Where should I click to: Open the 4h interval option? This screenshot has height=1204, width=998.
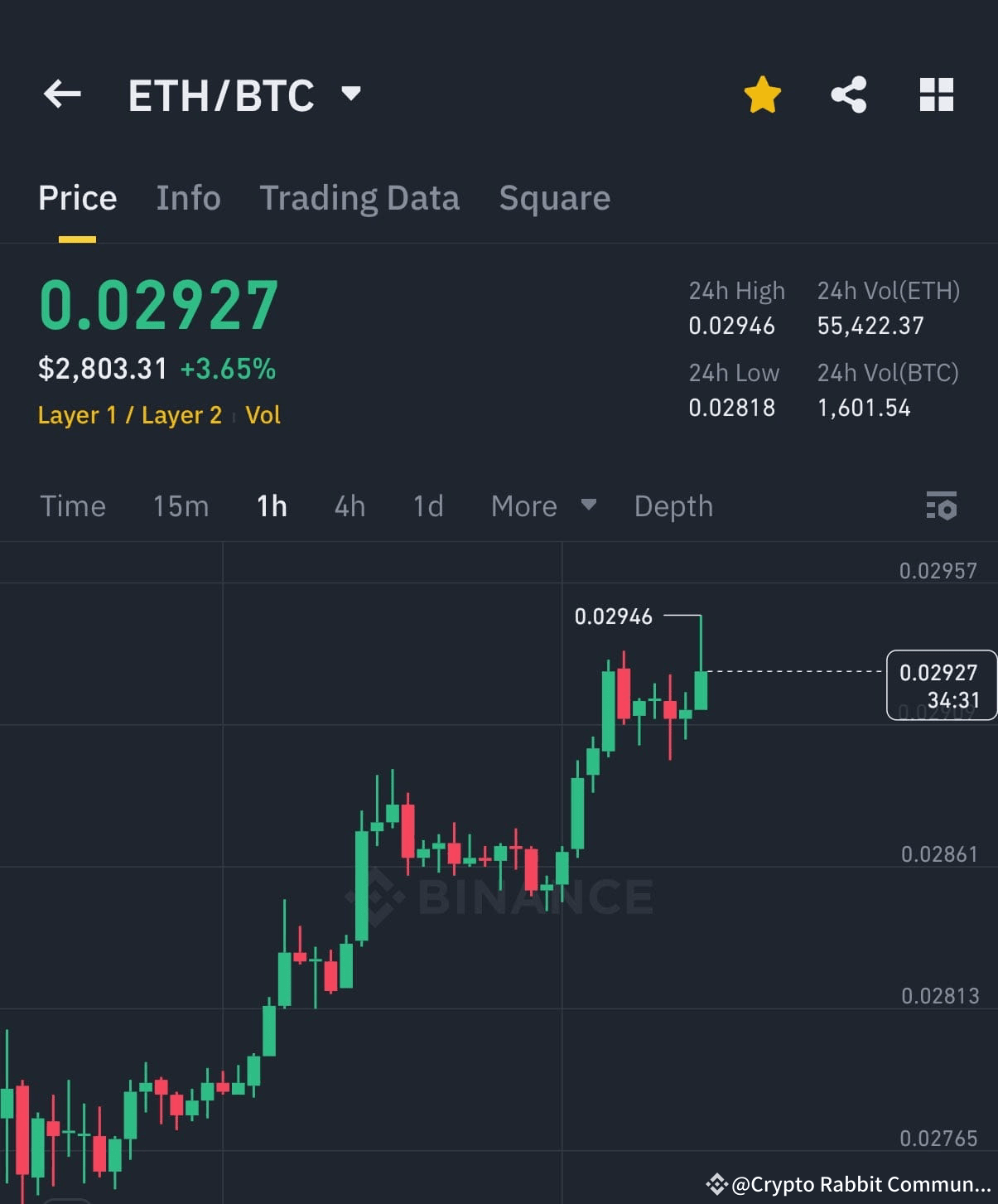coord(349,505)
